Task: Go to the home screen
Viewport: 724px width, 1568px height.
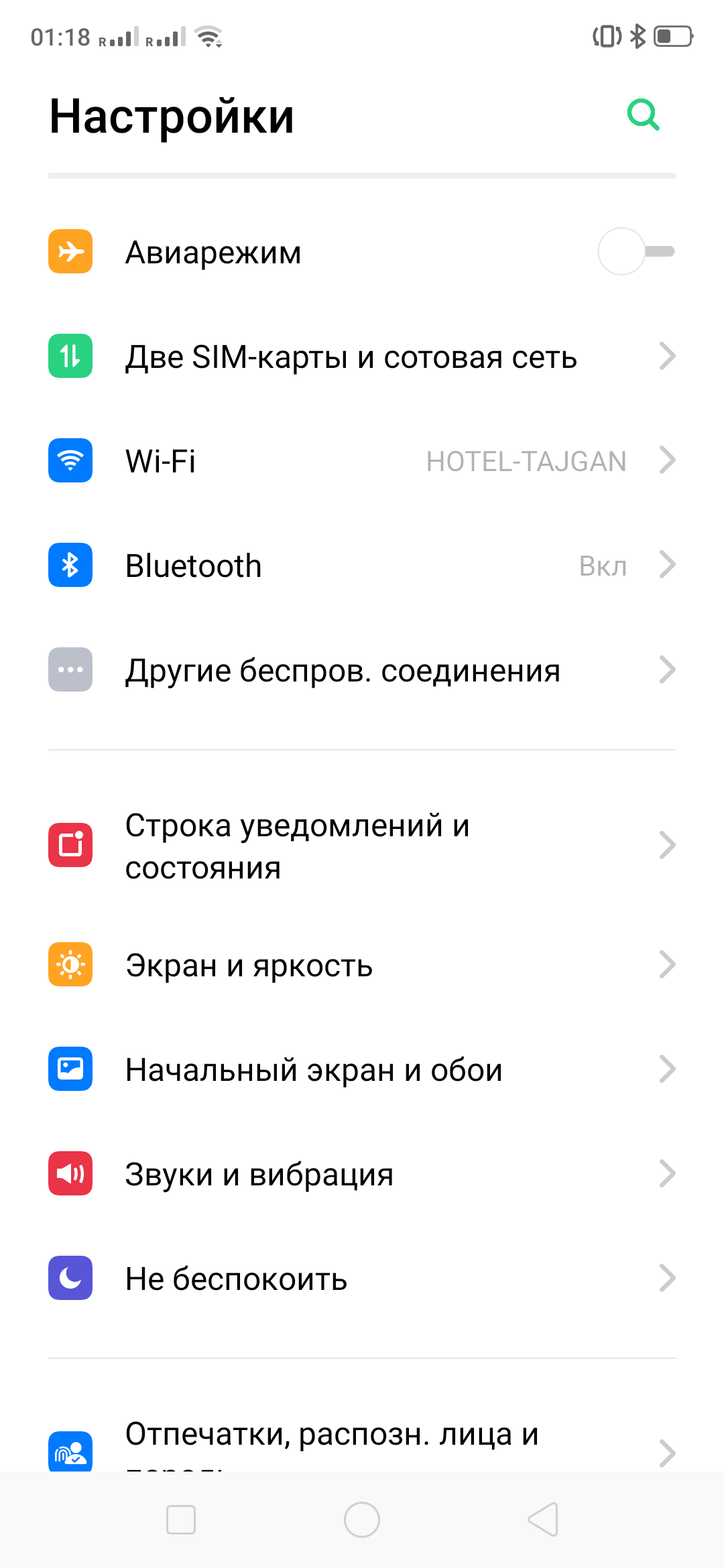Action: tap(362, 1519)
